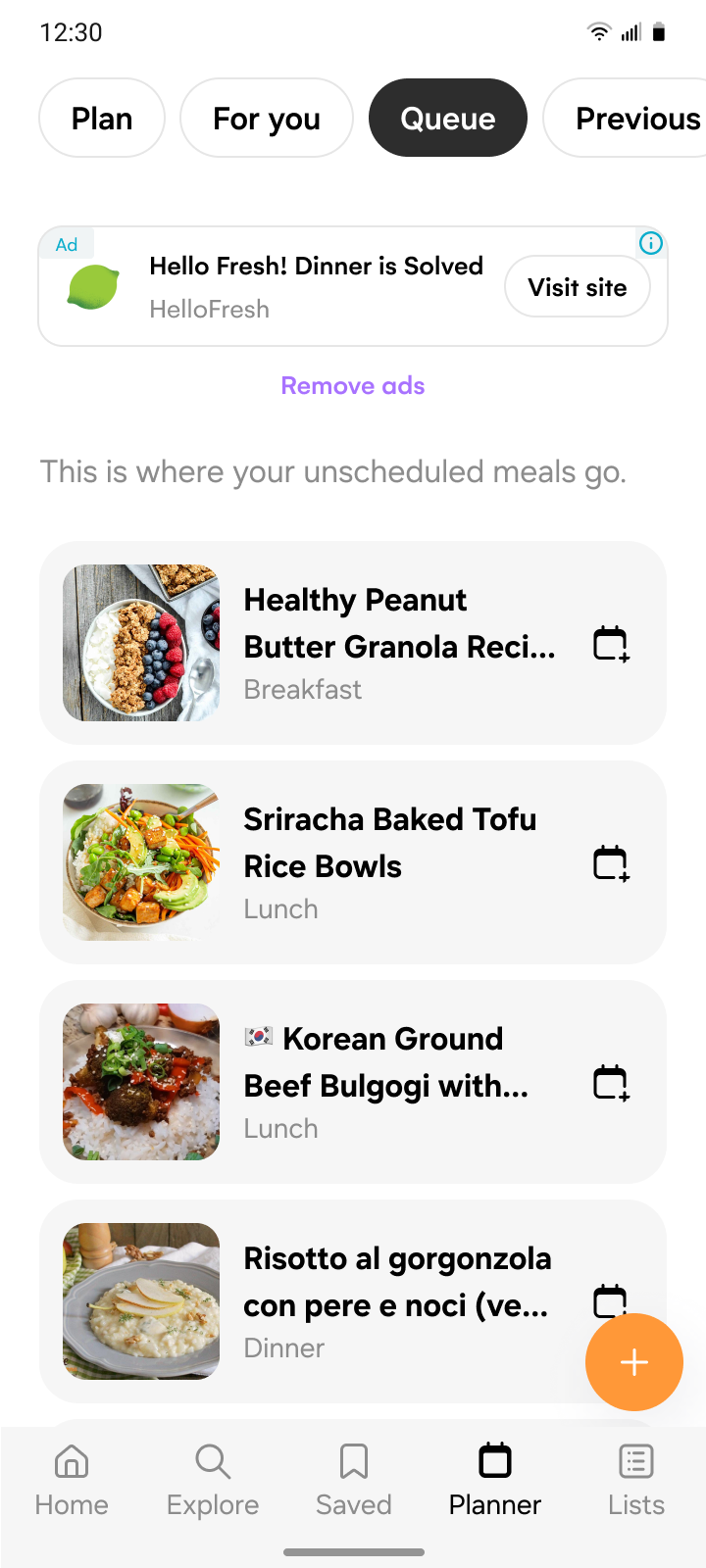This screenshot has width=706, height=1568.
Task: Open the Explore tab
Action: coord(213,1478)
